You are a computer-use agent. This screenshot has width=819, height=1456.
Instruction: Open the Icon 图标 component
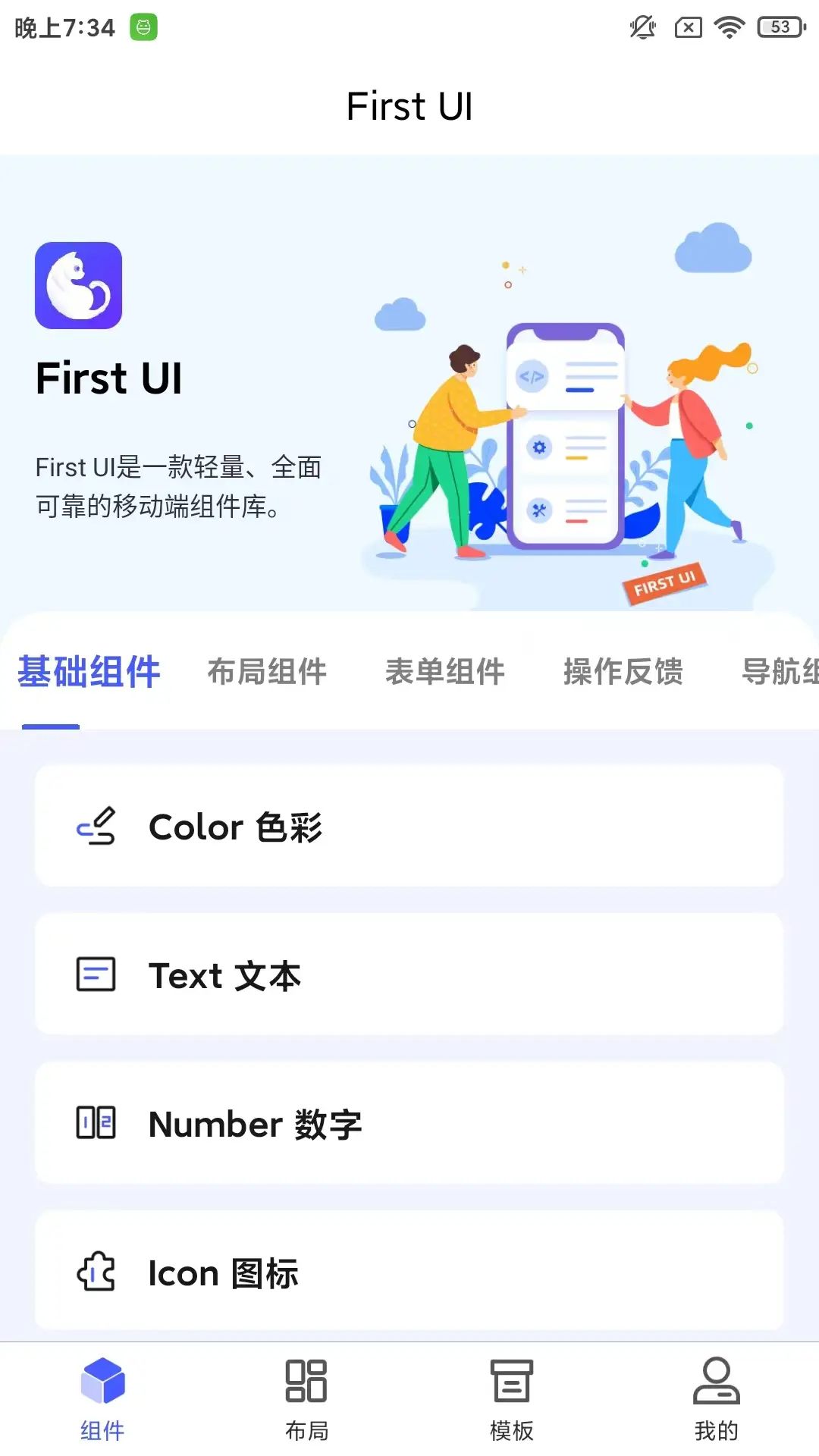tap(409, 1272)
